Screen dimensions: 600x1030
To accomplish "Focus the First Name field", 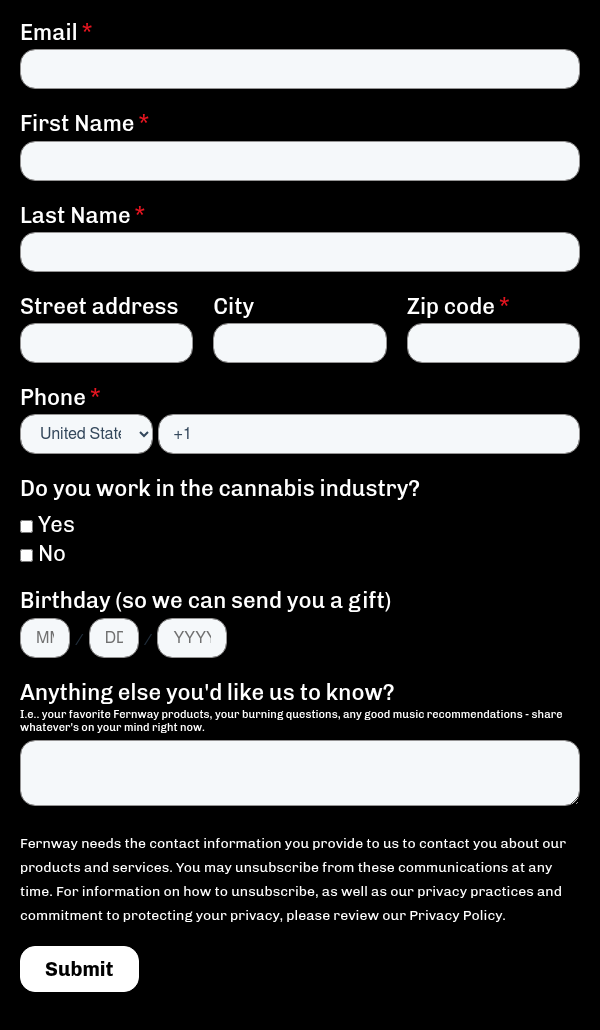I will tap(300, 161).
